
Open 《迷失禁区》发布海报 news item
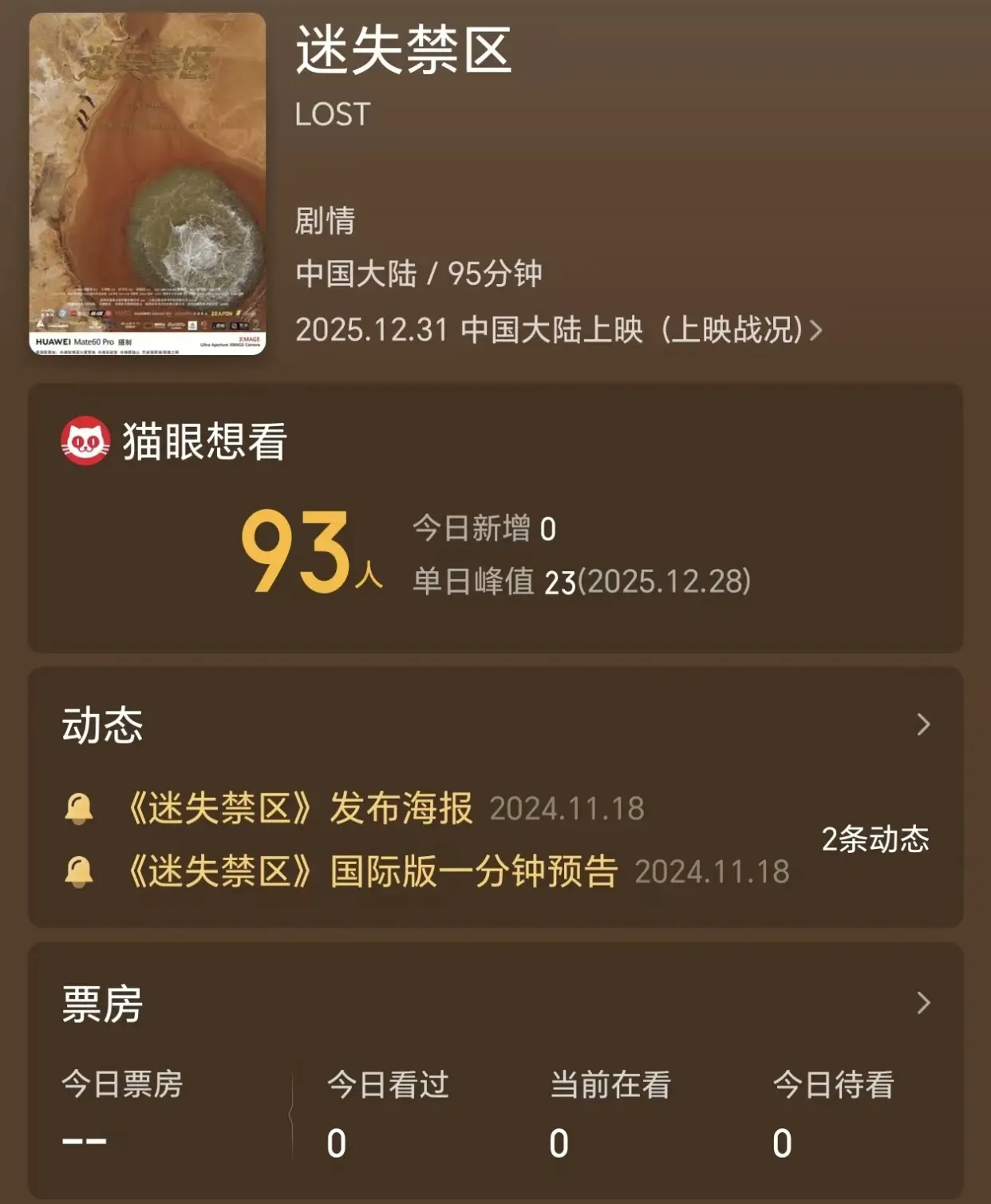(x=299, y=808)
